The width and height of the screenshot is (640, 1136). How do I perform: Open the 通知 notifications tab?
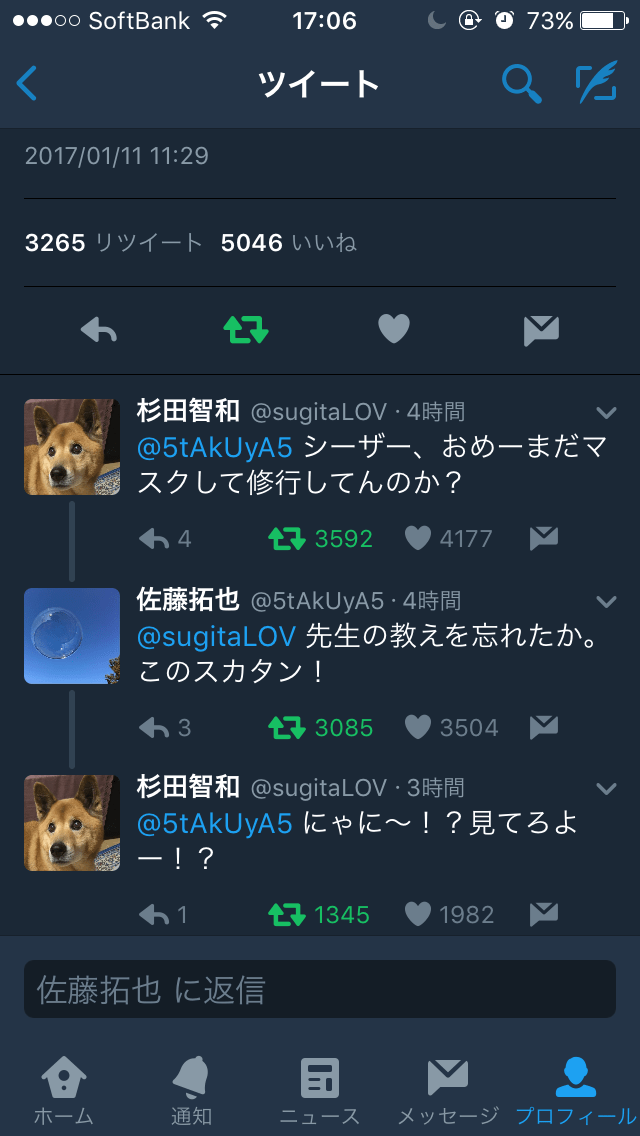(191, 1090)
